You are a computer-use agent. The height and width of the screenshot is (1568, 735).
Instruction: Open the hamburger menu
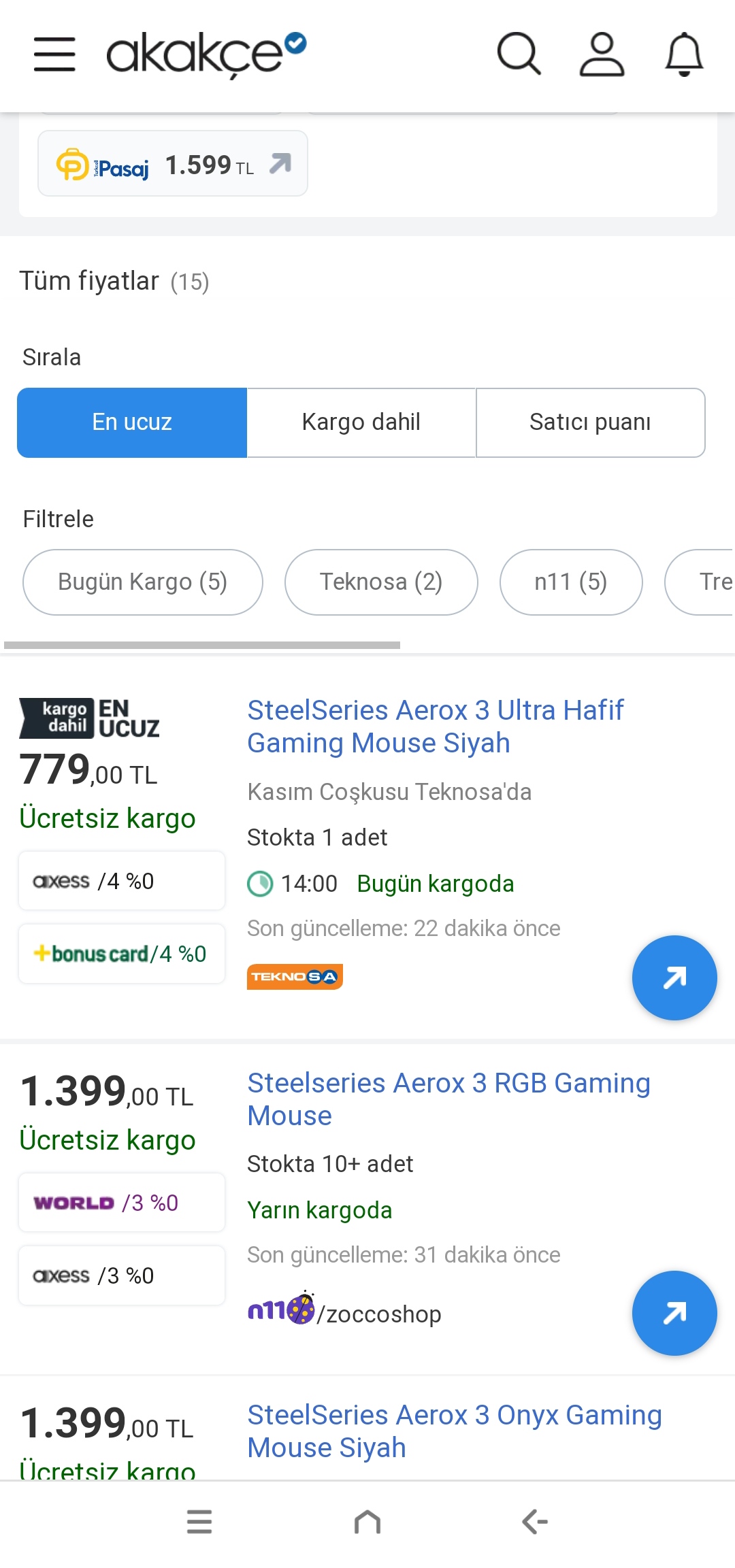(x=54, y=54)
